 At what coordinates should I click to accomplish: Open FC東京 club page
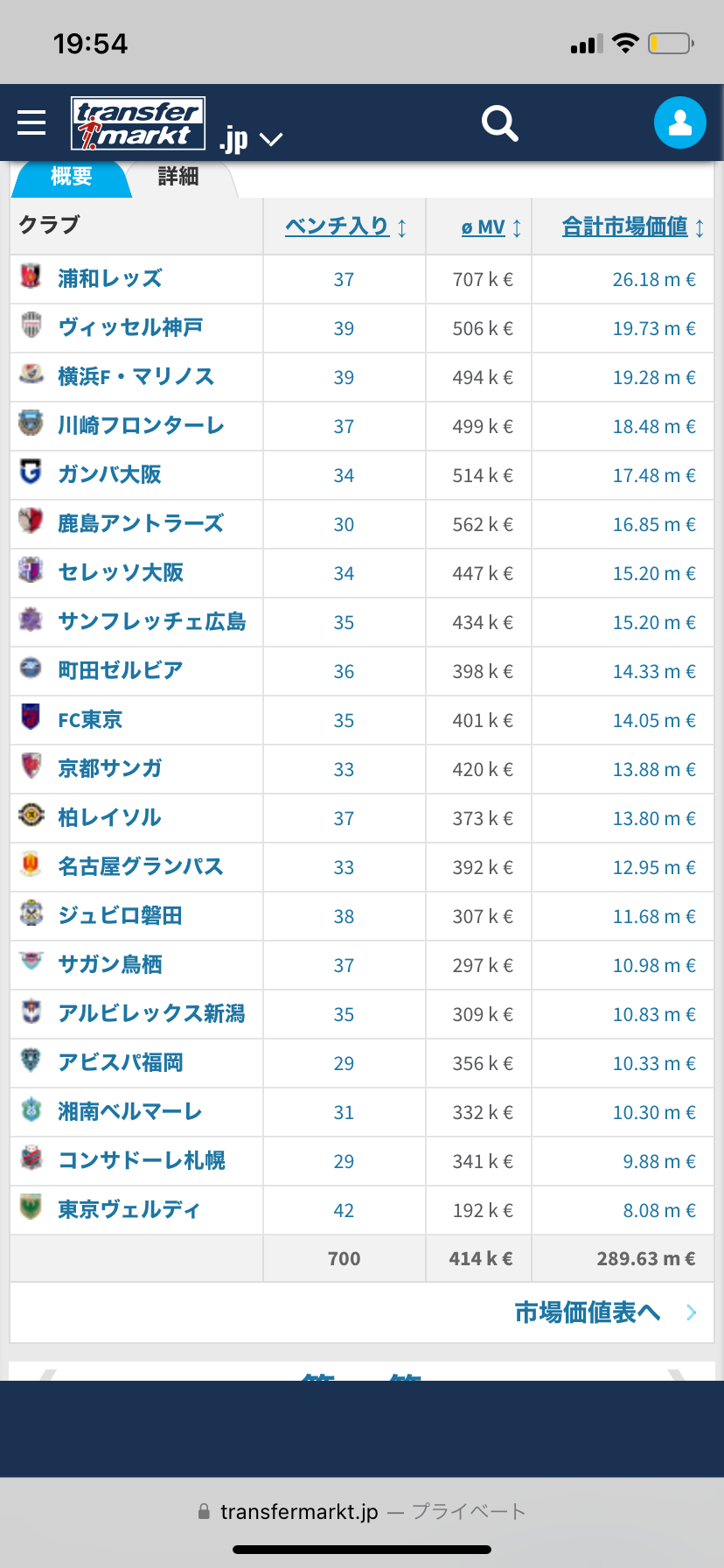pyautogui.click(x=90, y=720)
